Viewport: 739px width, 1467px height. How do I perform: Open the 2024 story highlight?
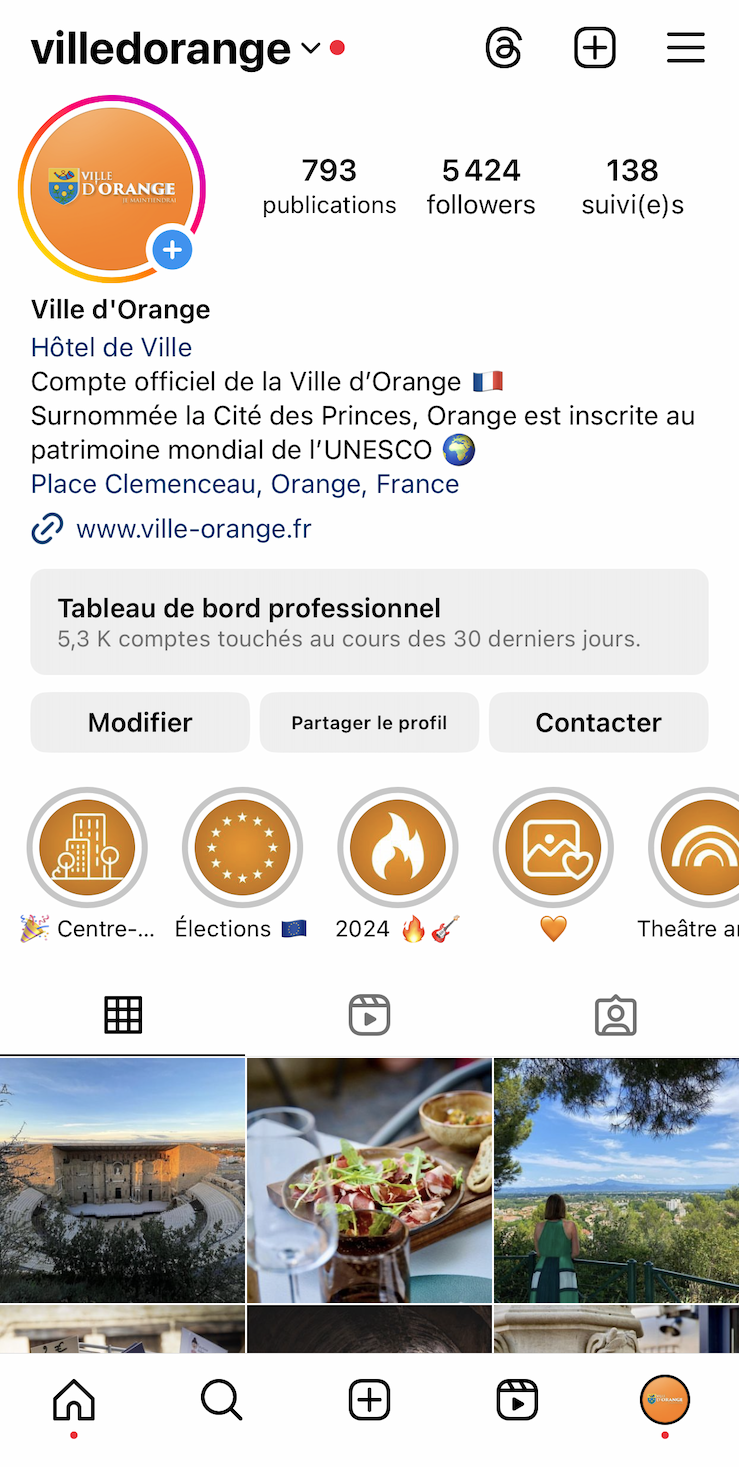tap(397, 848)
